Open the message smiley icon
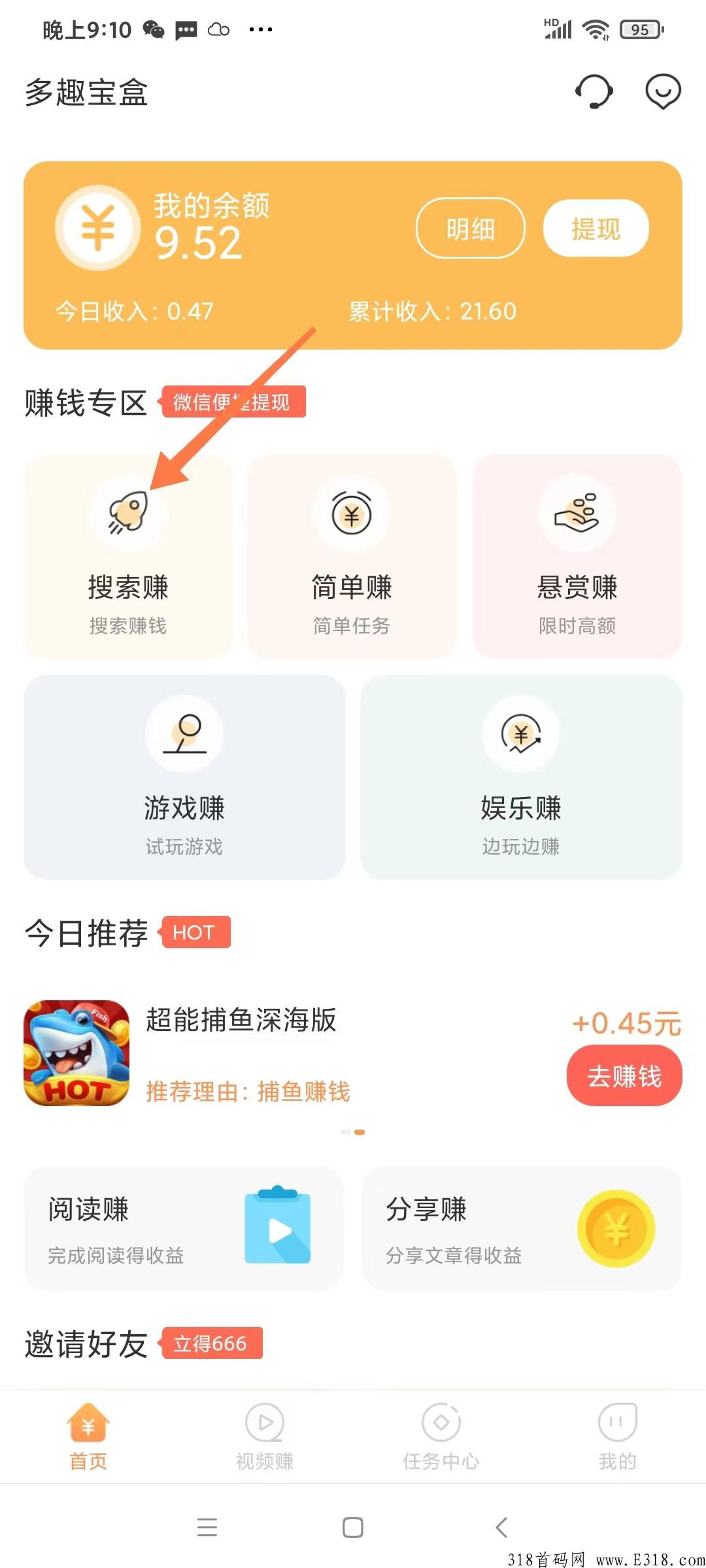Viewport: 706px width, 1568px height. tap(663, 91)
